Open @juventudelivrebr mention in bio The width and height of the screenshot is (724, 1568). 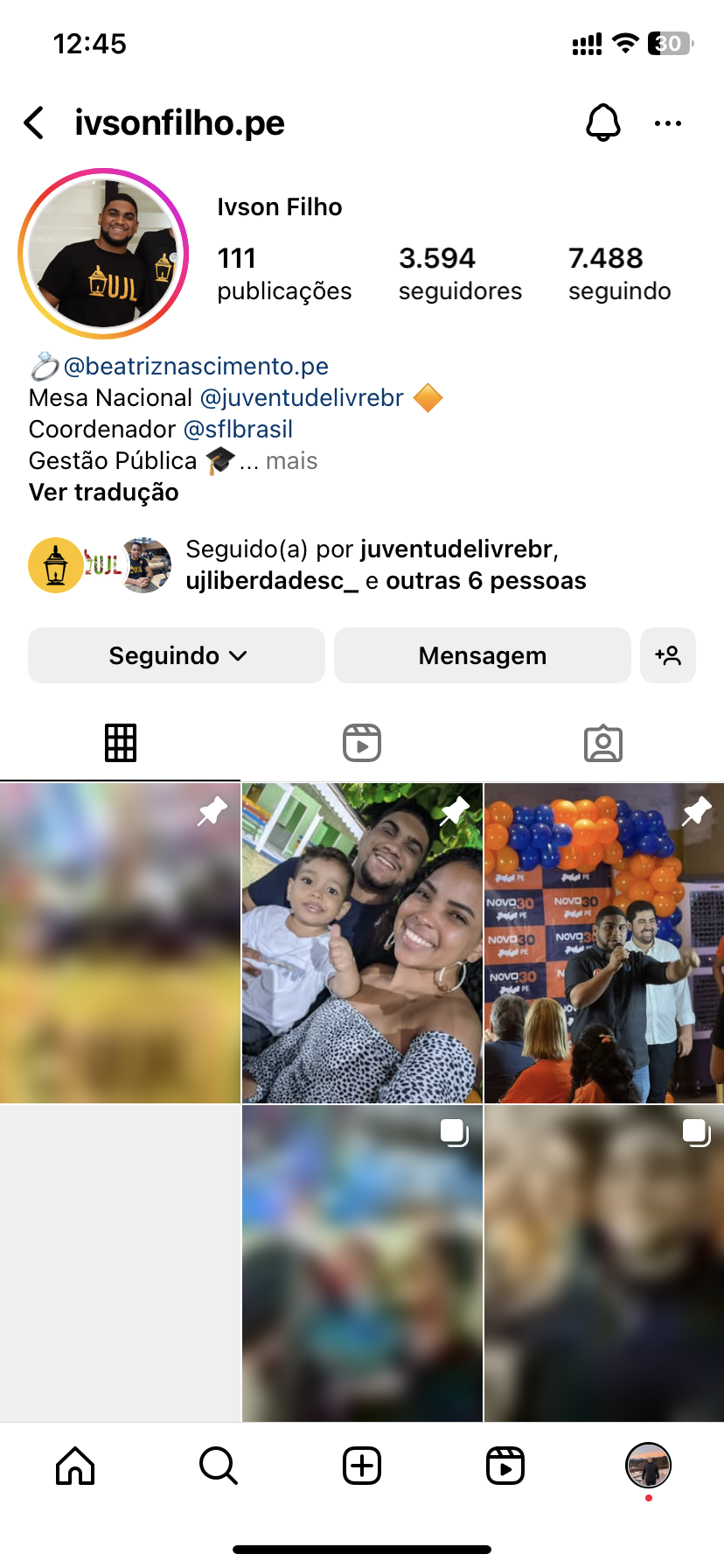[x=302, y=397]
